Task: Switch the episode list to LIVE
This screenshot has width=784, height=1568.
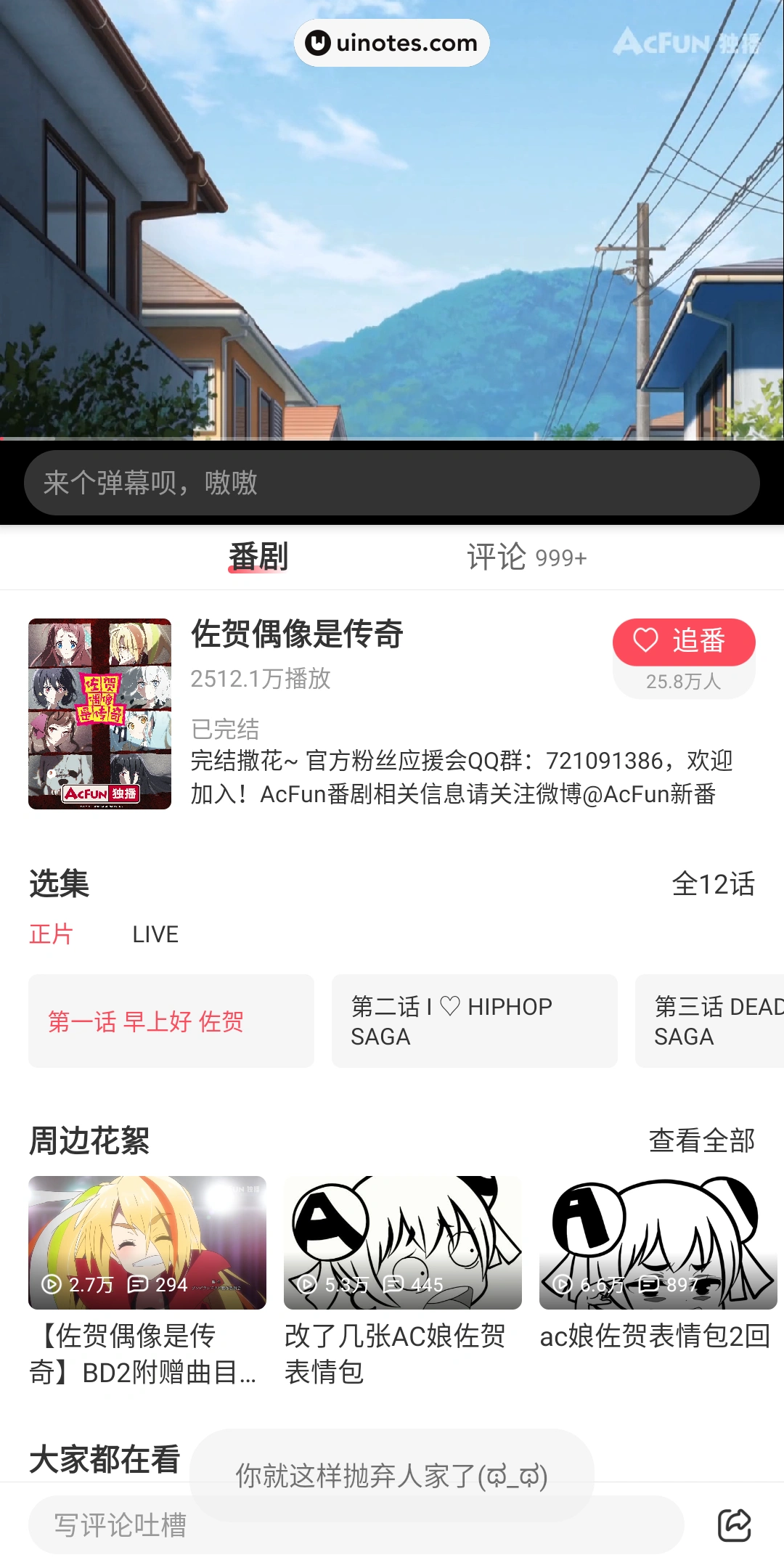Action: pos(155,934)
